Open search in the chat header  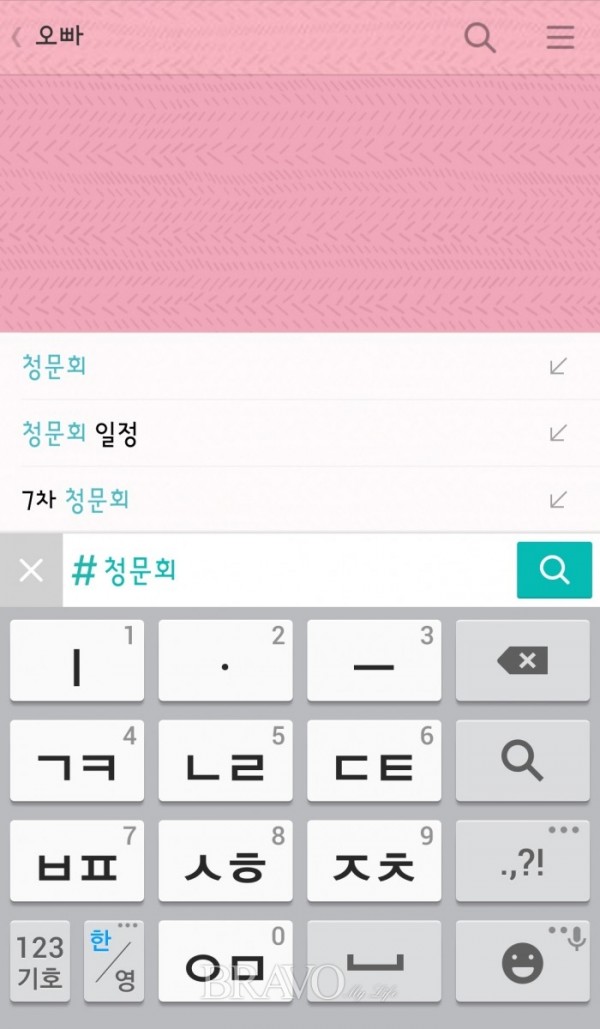click(480, 38)
